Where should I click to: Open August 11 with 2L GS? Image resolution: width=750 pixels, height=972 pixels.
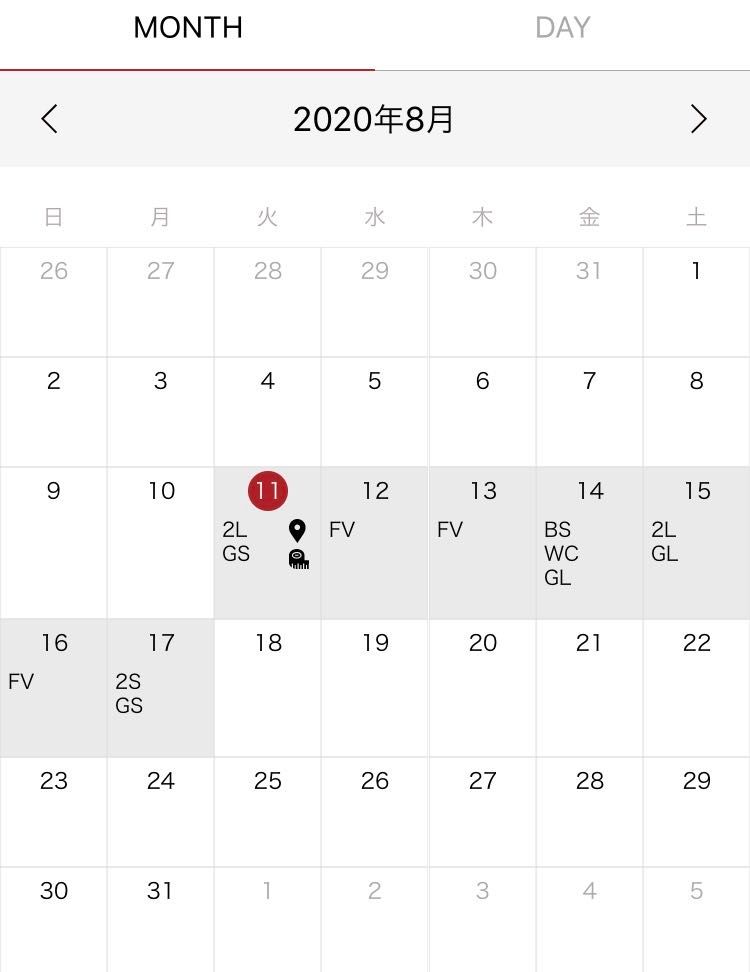(x=267, y=541)
